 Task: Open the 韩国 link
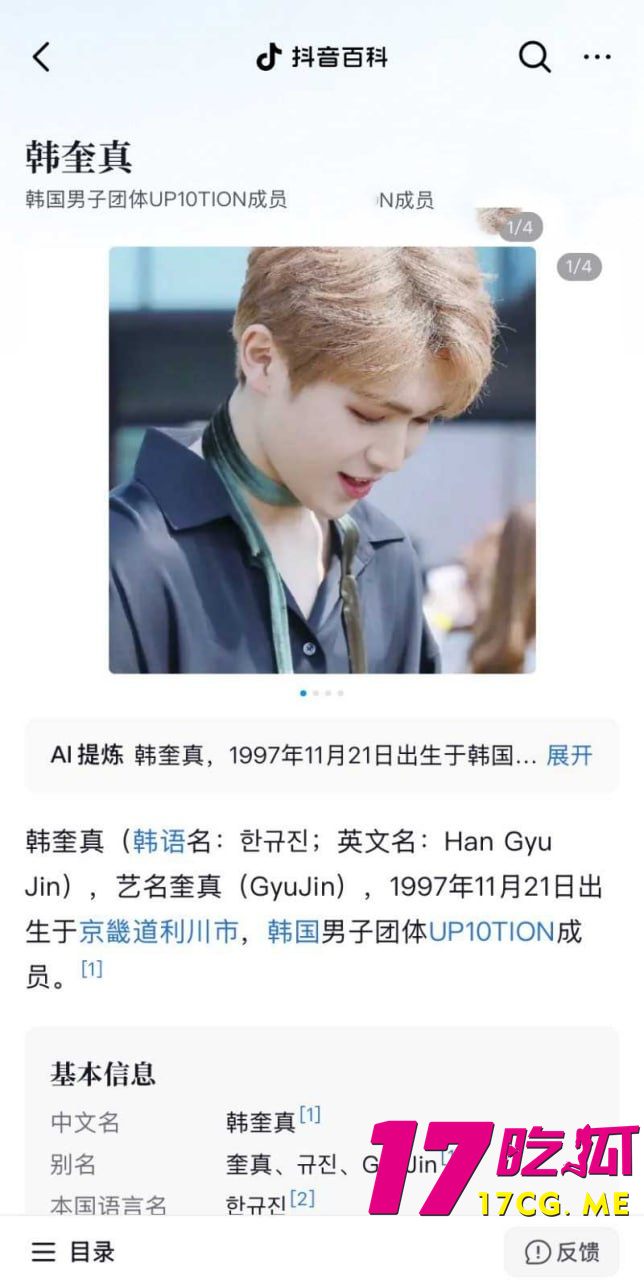pos(292,932)
